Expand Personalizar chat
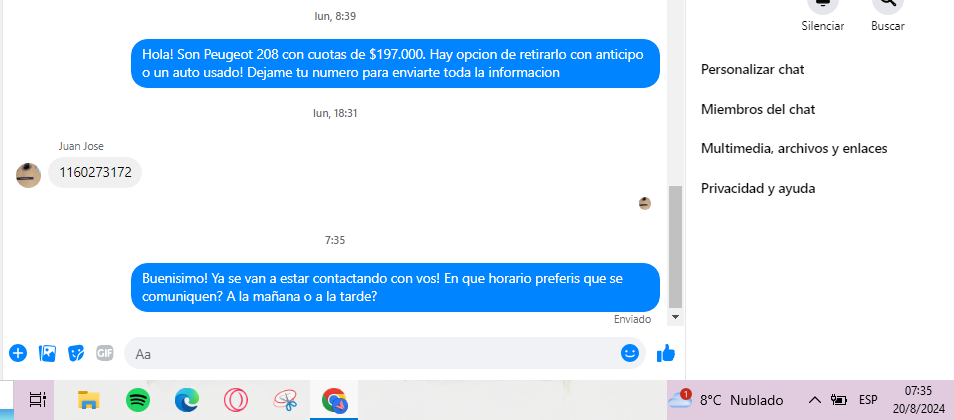The image size is (954, 420). (x=752, y=69)
